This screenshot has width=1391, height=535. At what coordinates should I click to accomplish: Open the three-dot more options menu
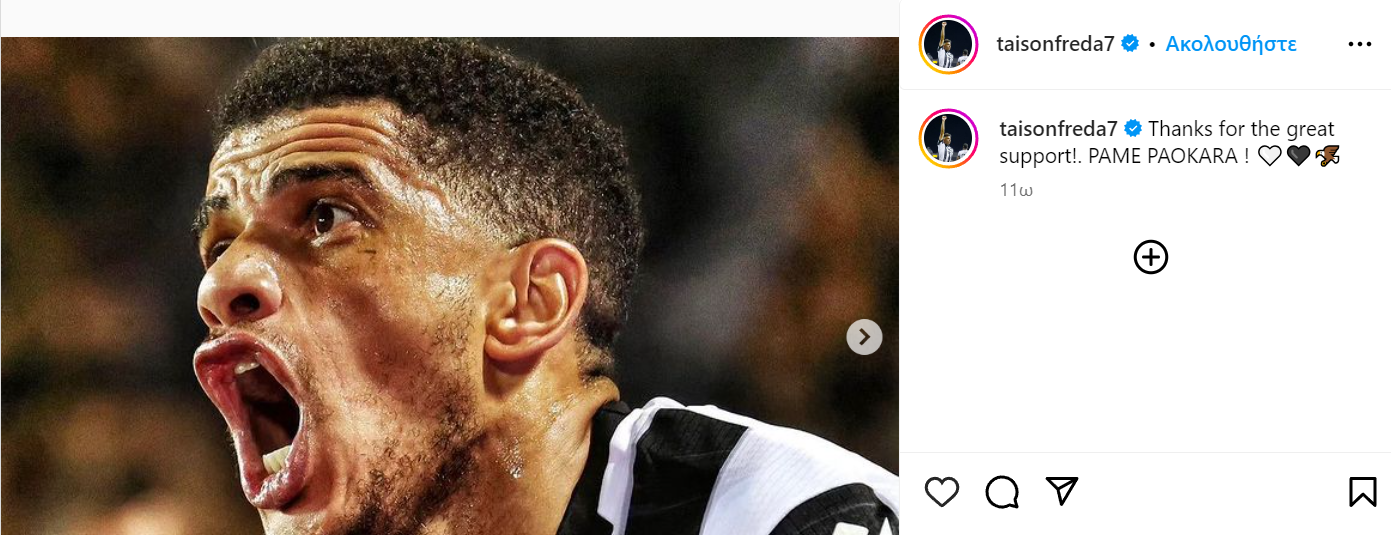pyautogui.click(x=1360, y=44)
